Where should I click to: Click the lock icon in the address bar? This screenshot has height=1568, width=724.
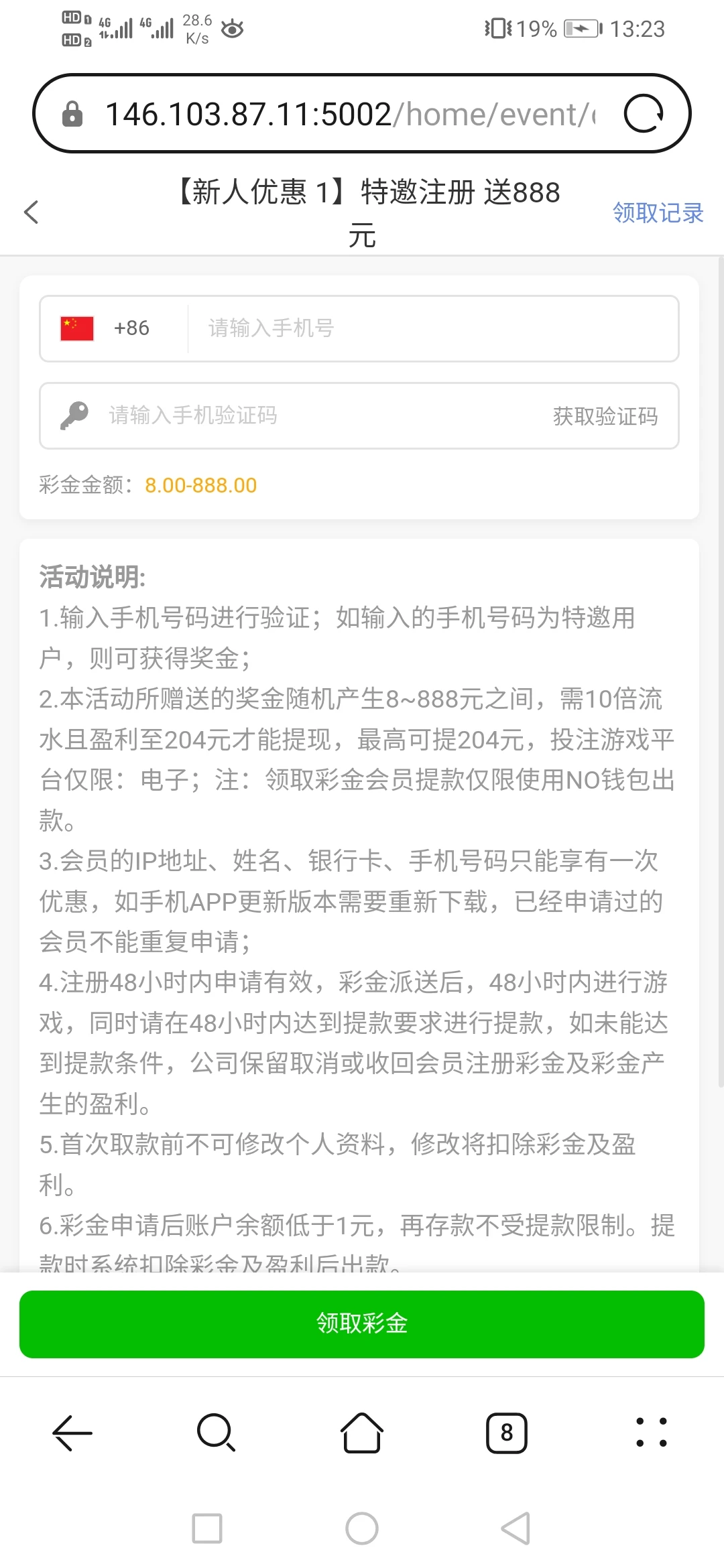click(x=72, y=113)
